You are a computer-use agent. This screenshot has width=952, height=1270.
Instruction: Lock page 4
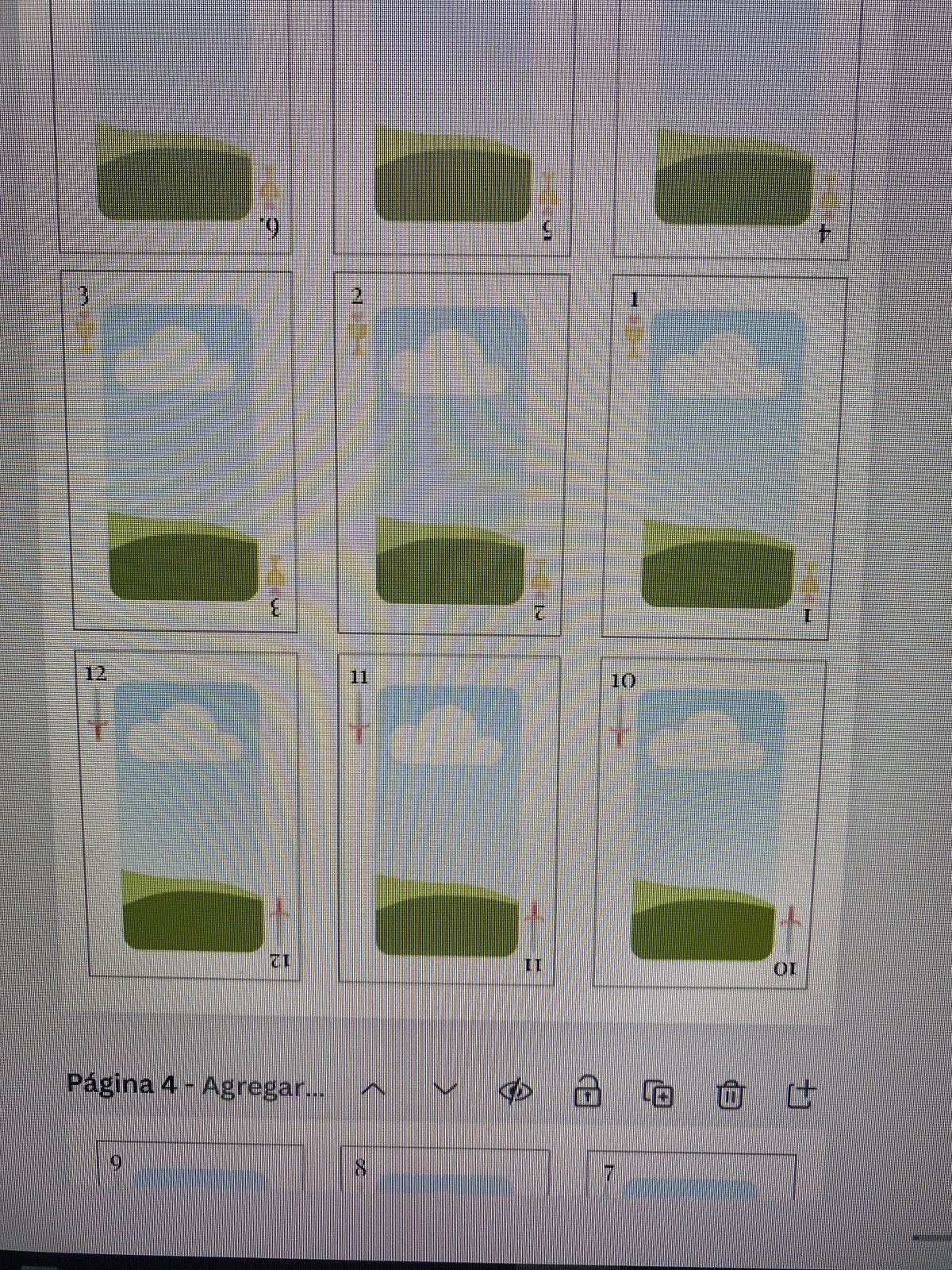coord(587,1093)
